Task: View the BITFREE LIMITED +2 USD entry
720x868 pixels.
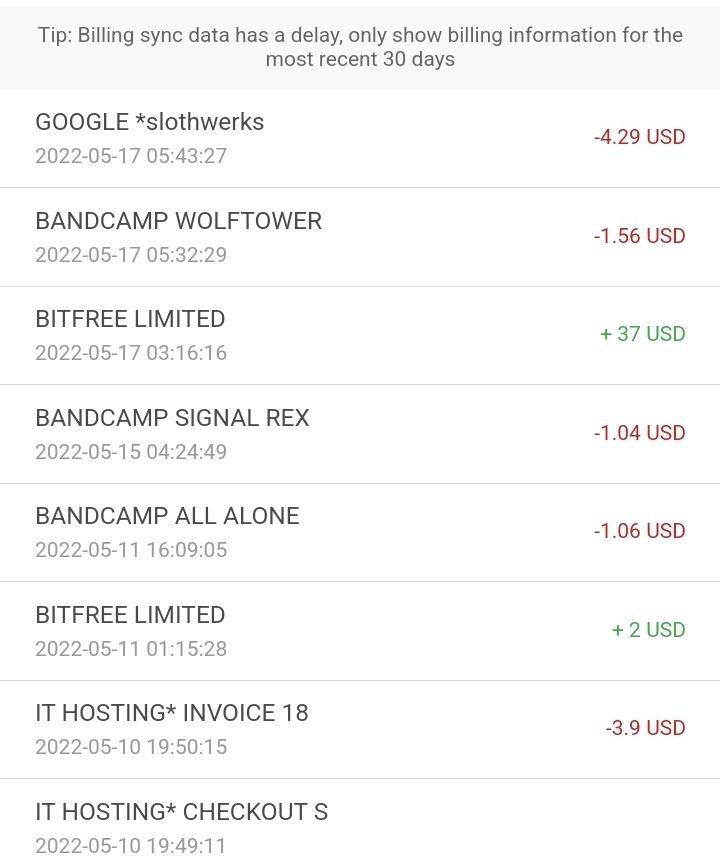Action: (x=360, y=631)
